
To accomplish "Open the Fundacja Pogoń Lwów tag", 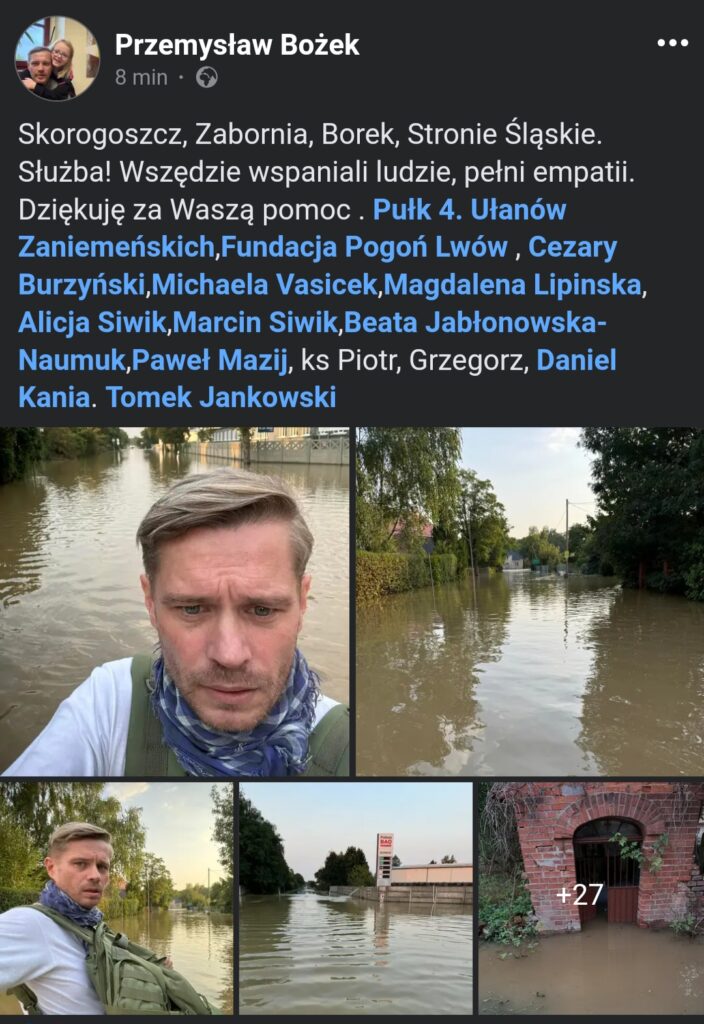I will point(363,247).
